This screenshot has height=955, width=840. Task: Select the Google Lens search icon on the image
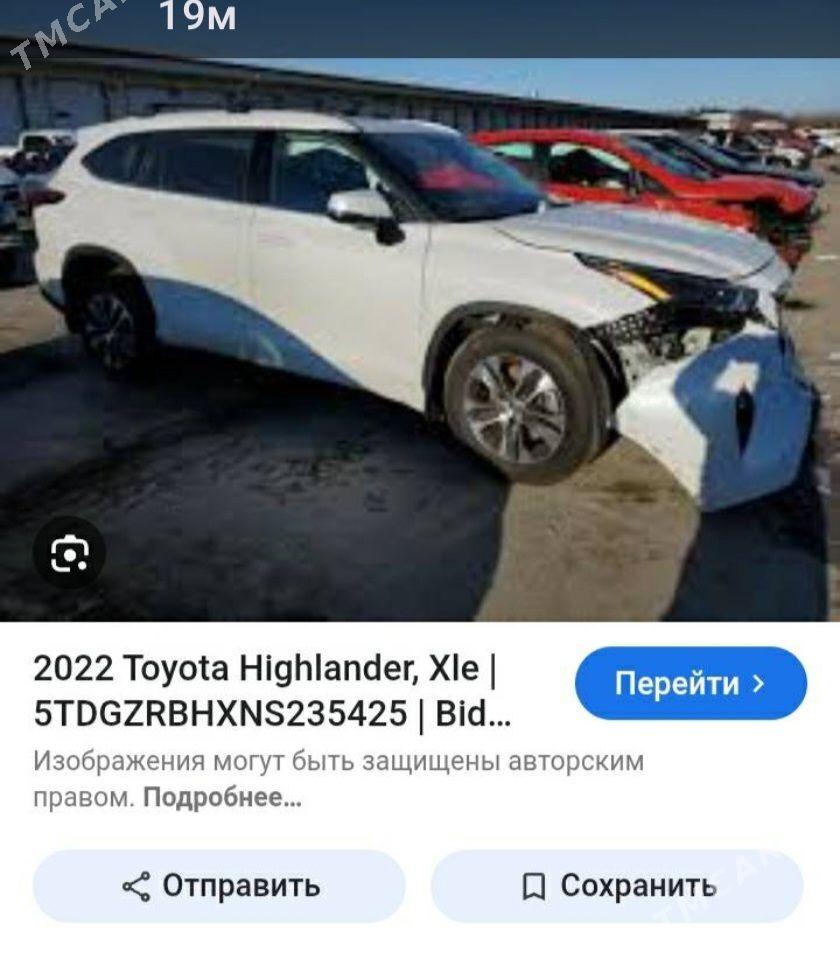(x=68, y=552)
